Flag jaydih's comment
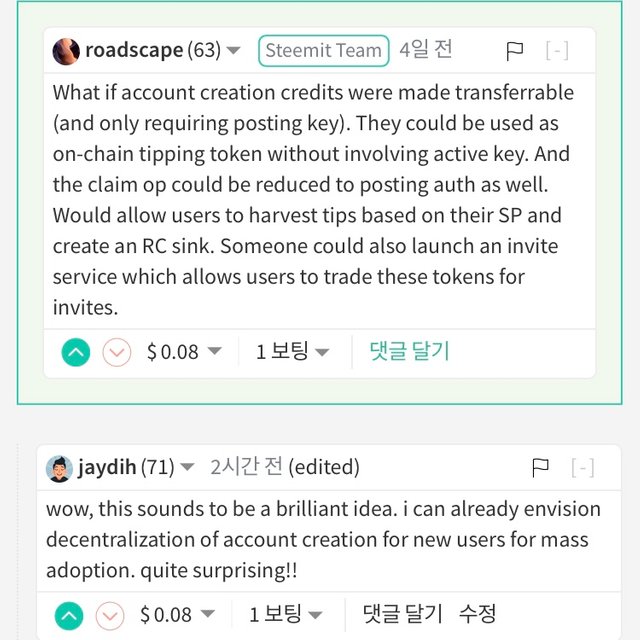Image resolution: width=640 pixels, height=640 pixels. click(540, 467)
